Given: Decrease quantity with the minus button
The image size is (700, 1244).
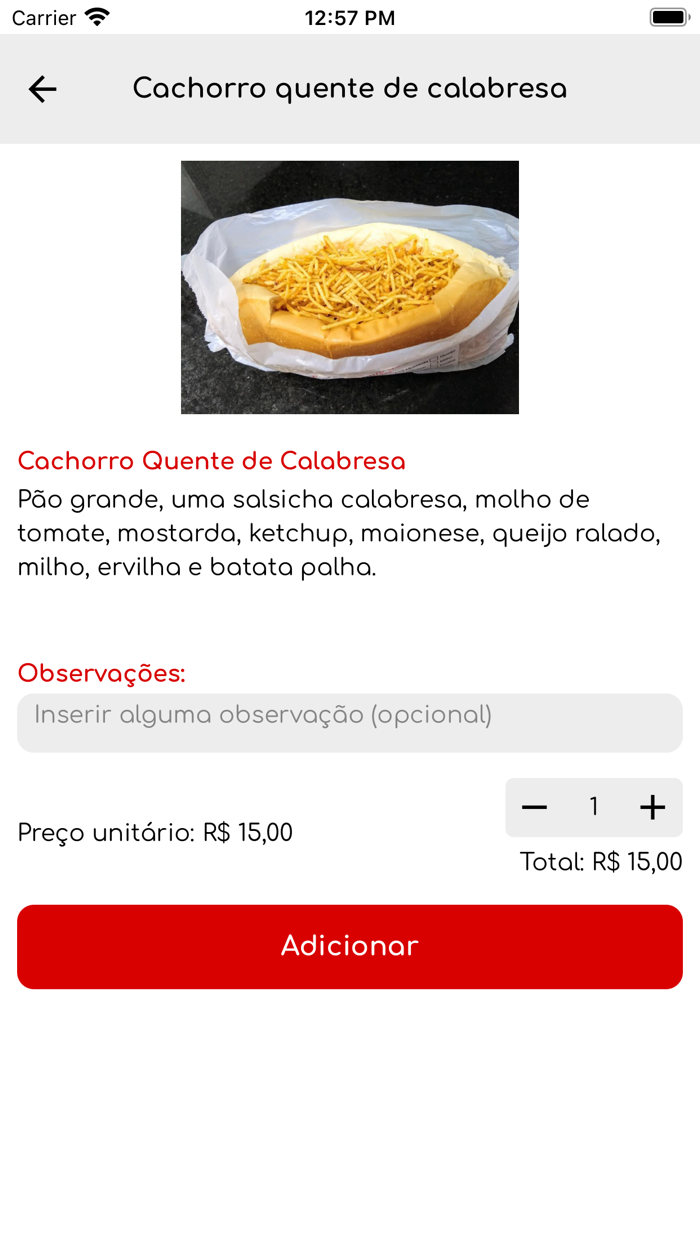Looking at the screenshot, I should point(535,807).
